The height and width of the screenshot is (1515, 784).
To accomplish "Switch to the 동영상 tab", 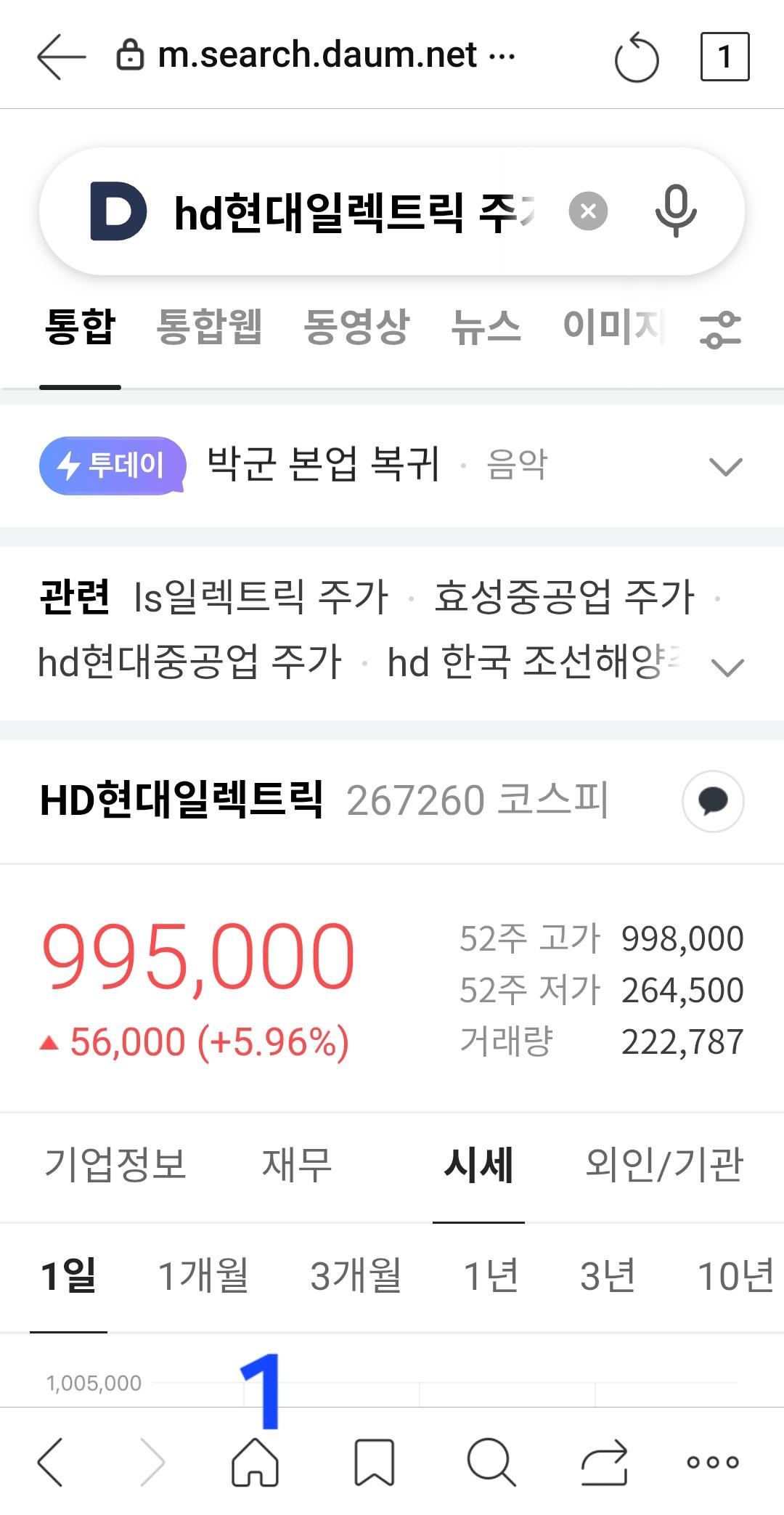I will [x=356, y=326].
